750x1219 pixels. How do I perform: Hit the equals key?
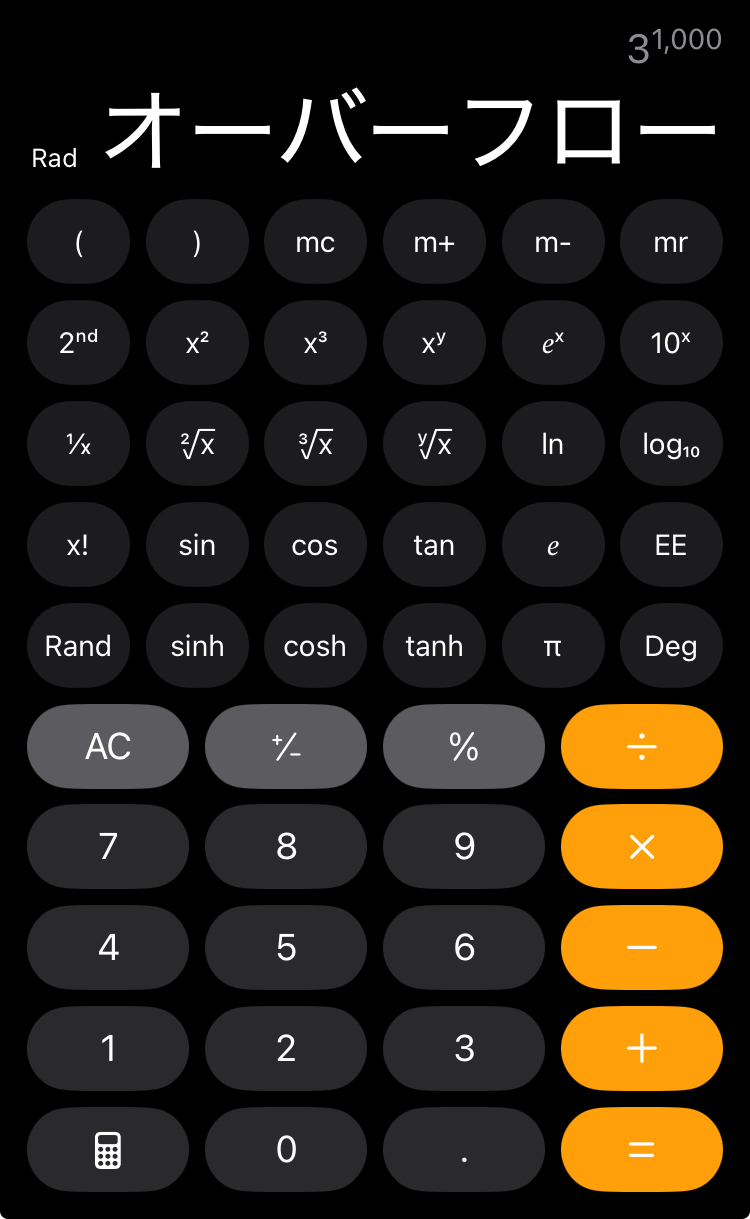(641, 1149)
